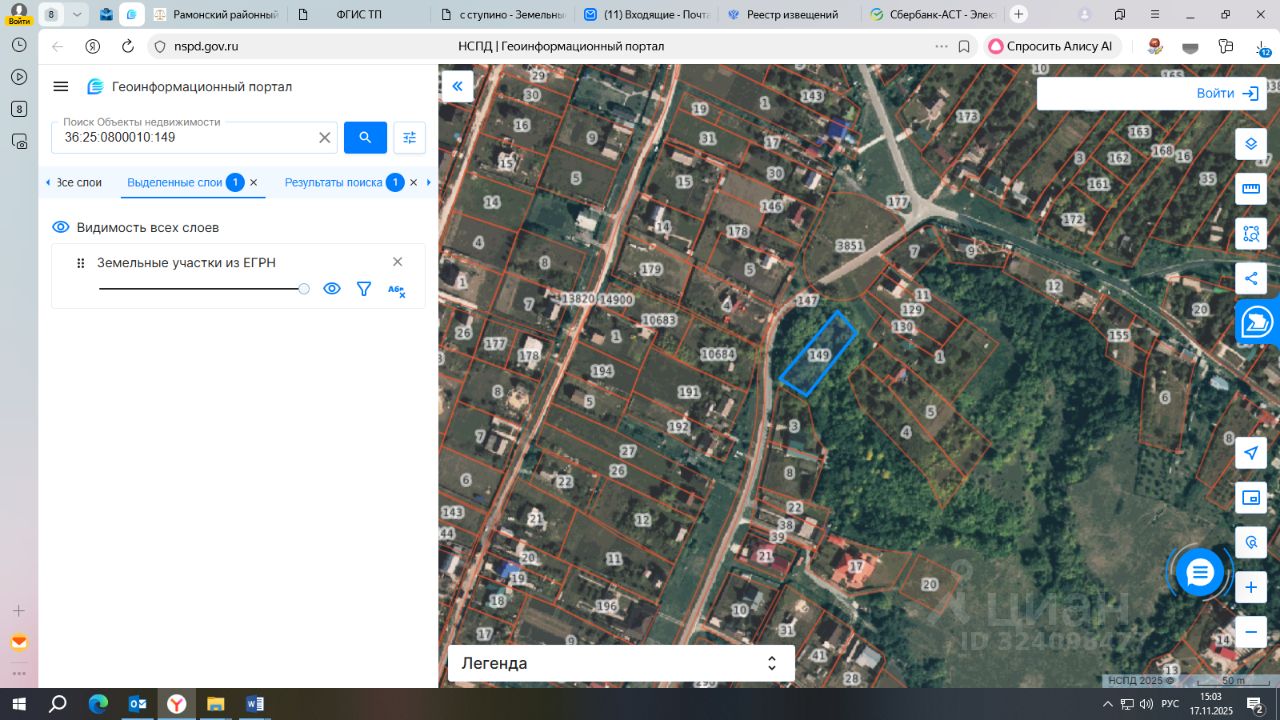Zoom in on the map

(1250, 588)
